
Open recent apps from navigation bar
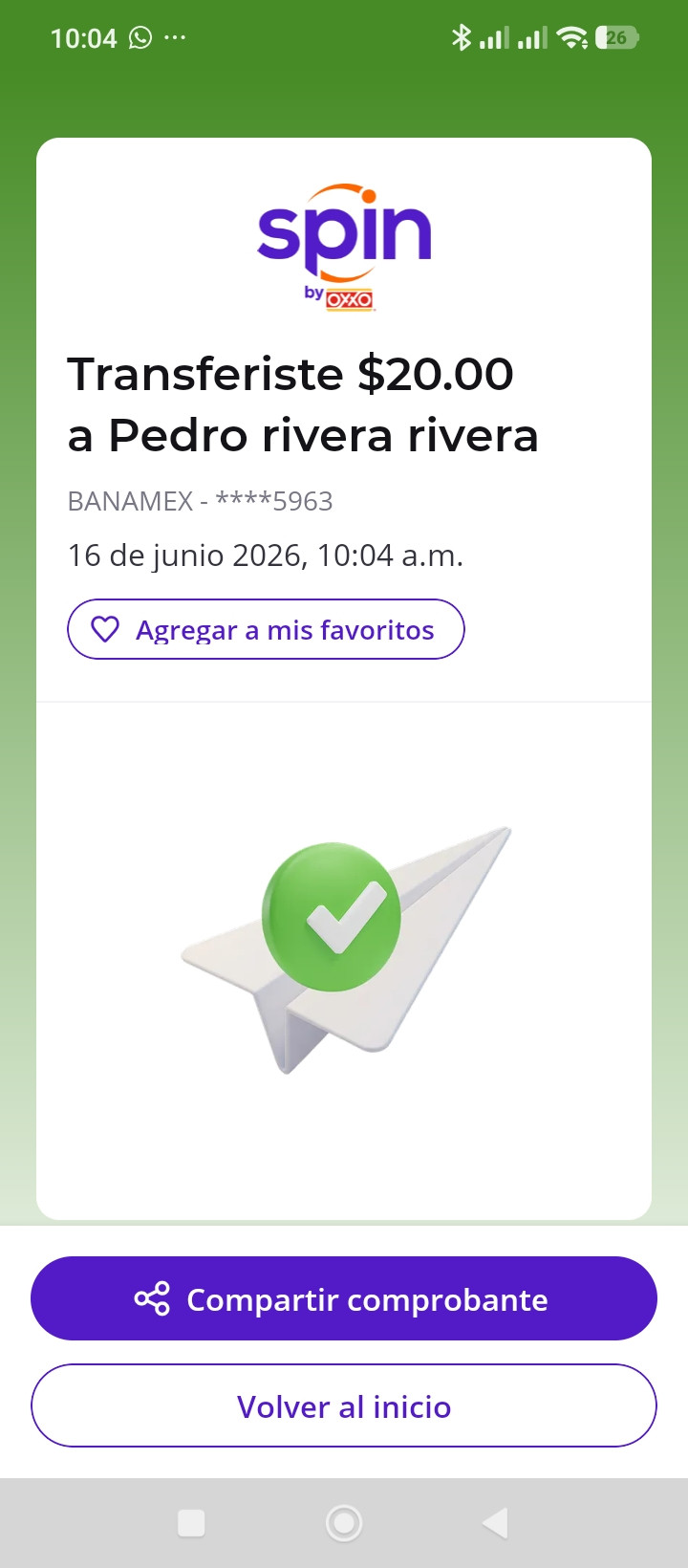pyautogui.click(x=191, y=1523)
